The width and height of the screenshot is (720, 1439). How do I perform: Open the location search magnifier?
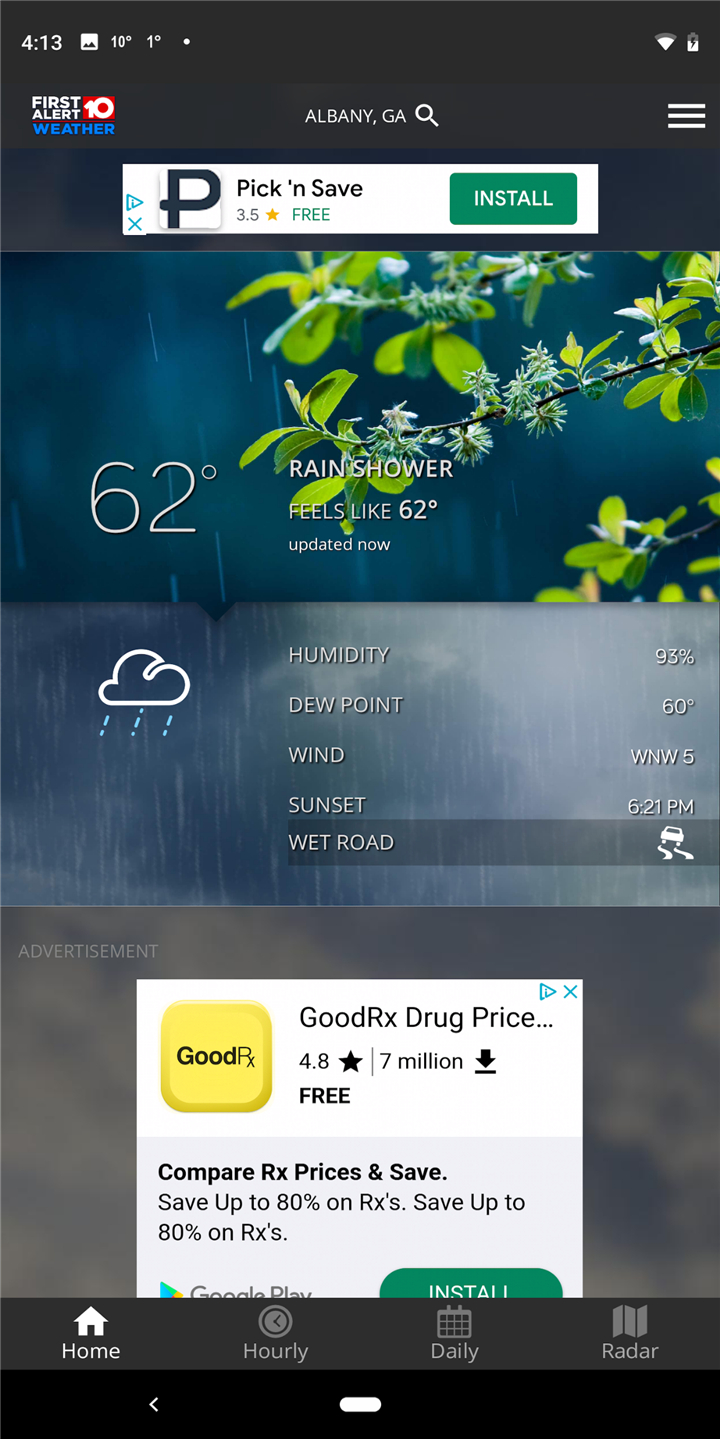[427, 116]
